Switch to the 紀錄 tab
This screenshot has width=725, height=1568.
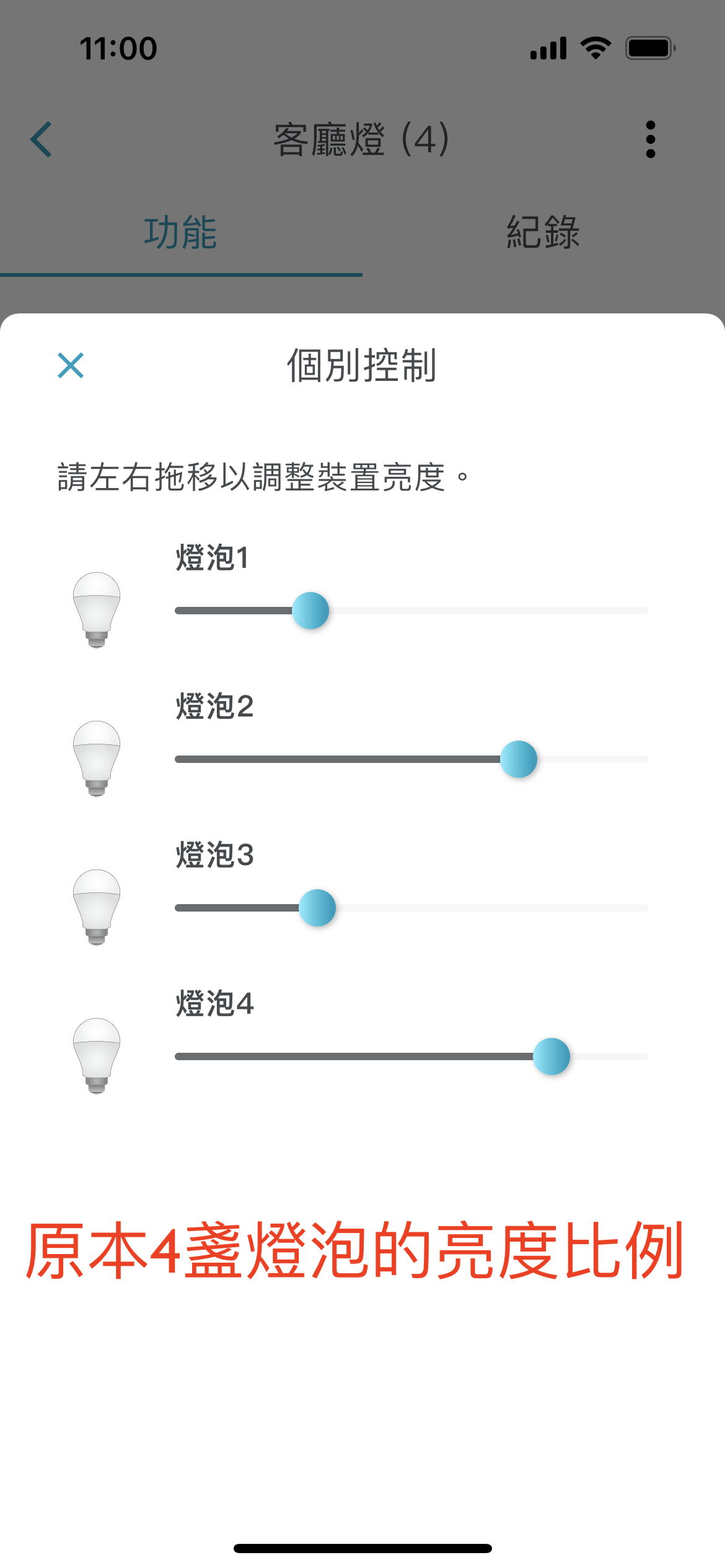click(543, 233)
